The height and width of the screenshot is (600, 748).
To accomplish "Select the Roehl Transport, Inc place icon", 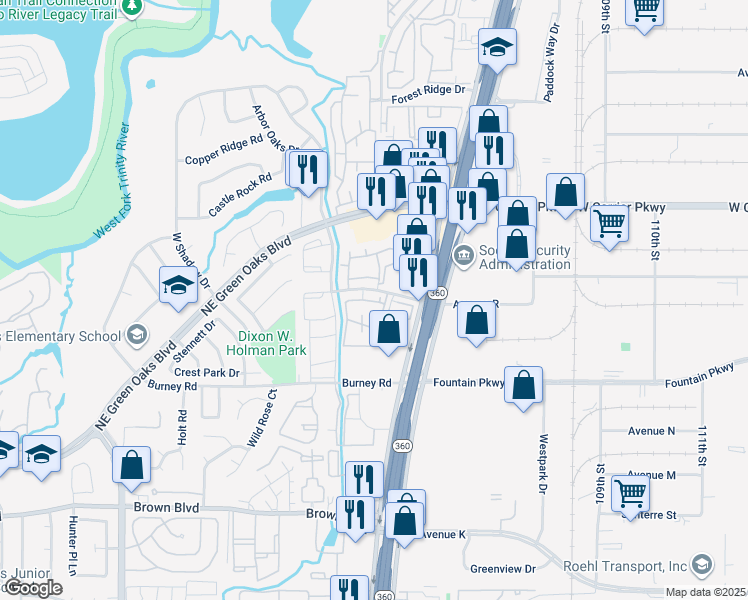I will (702, 564).
